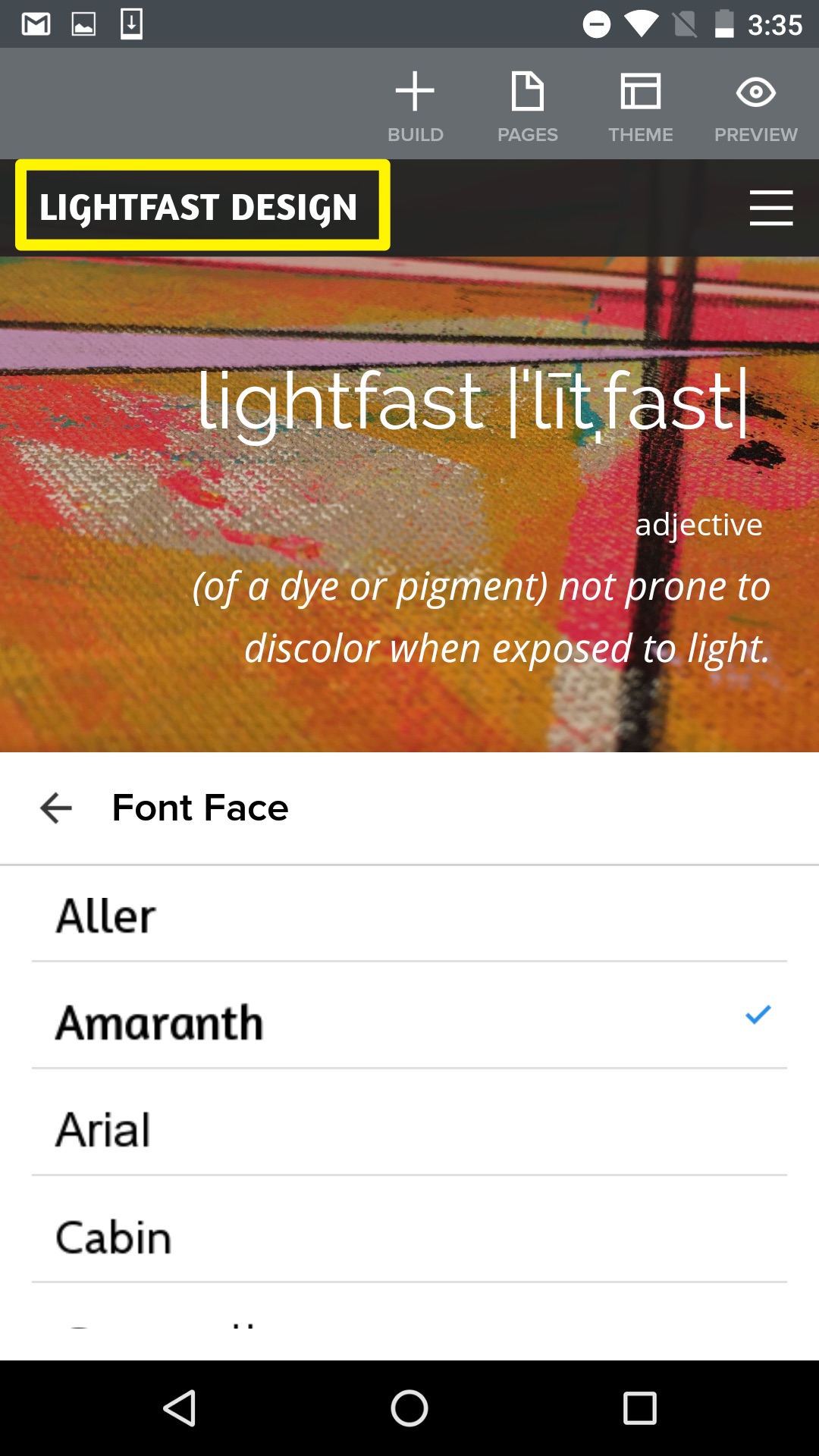The width and height of the screenshot is (819, 1456).
Task: Choose the Aller font
Action: [409, 915]
